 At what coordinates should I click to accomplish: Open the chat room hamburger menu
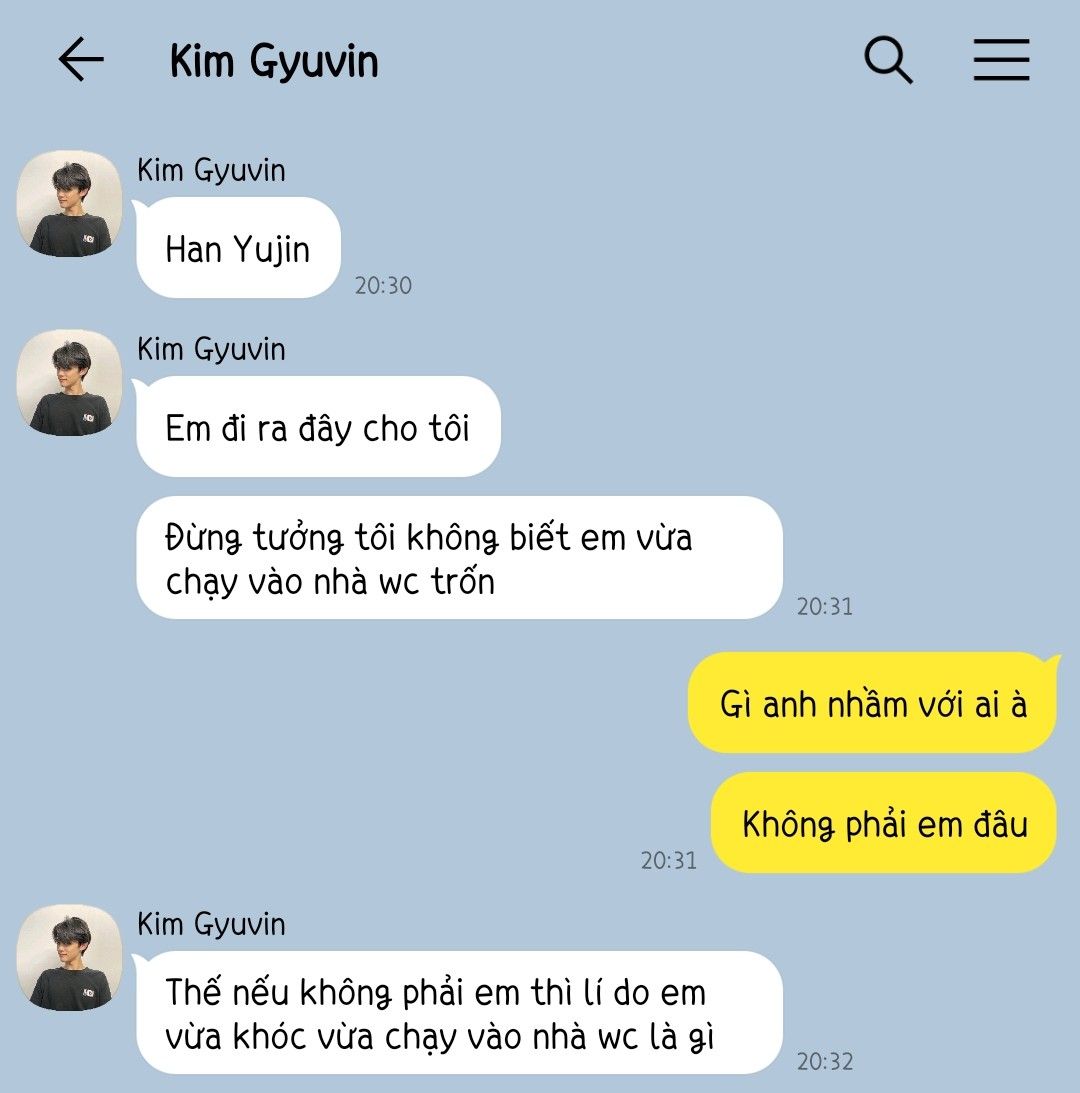coord(1001,60)
